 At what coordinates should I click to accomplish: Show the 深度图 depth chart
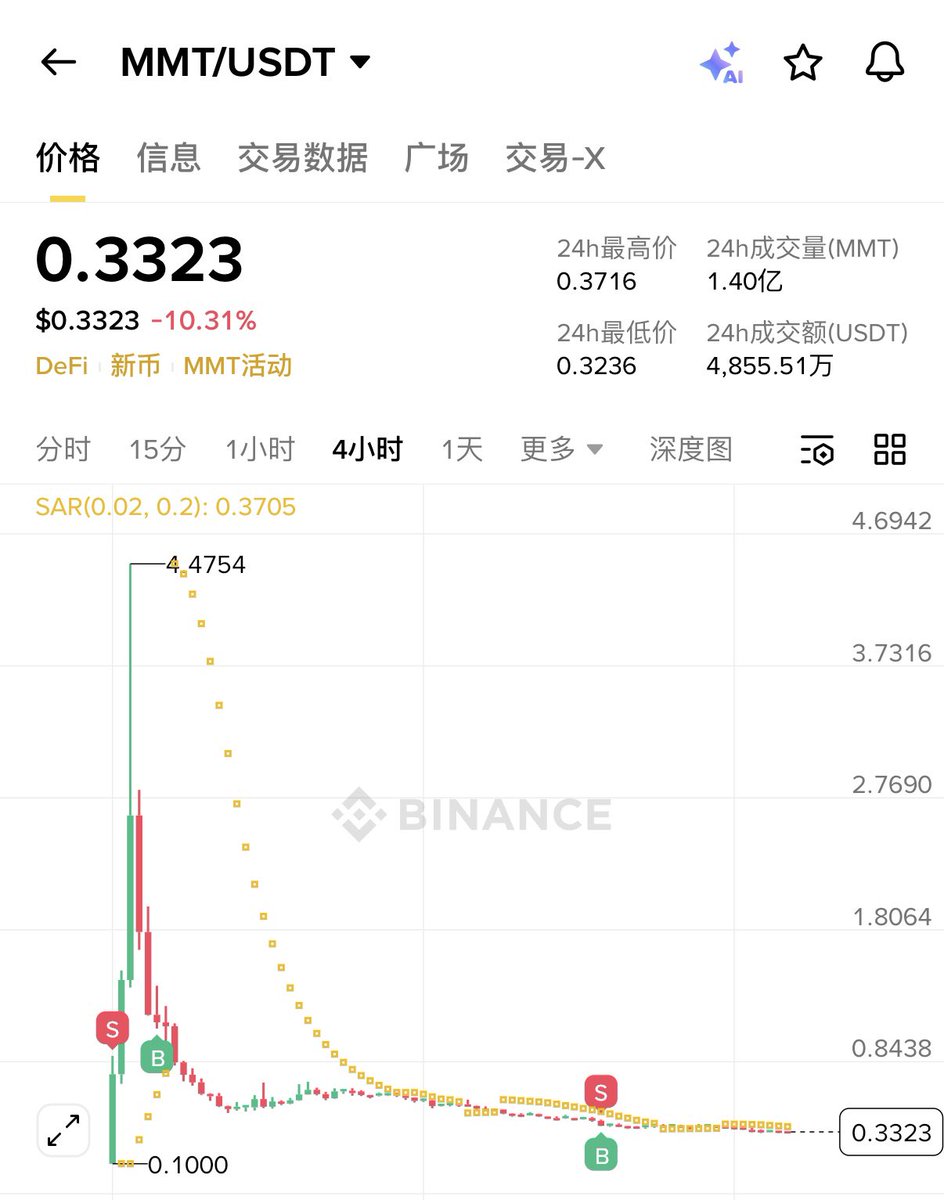coord(690,449)
